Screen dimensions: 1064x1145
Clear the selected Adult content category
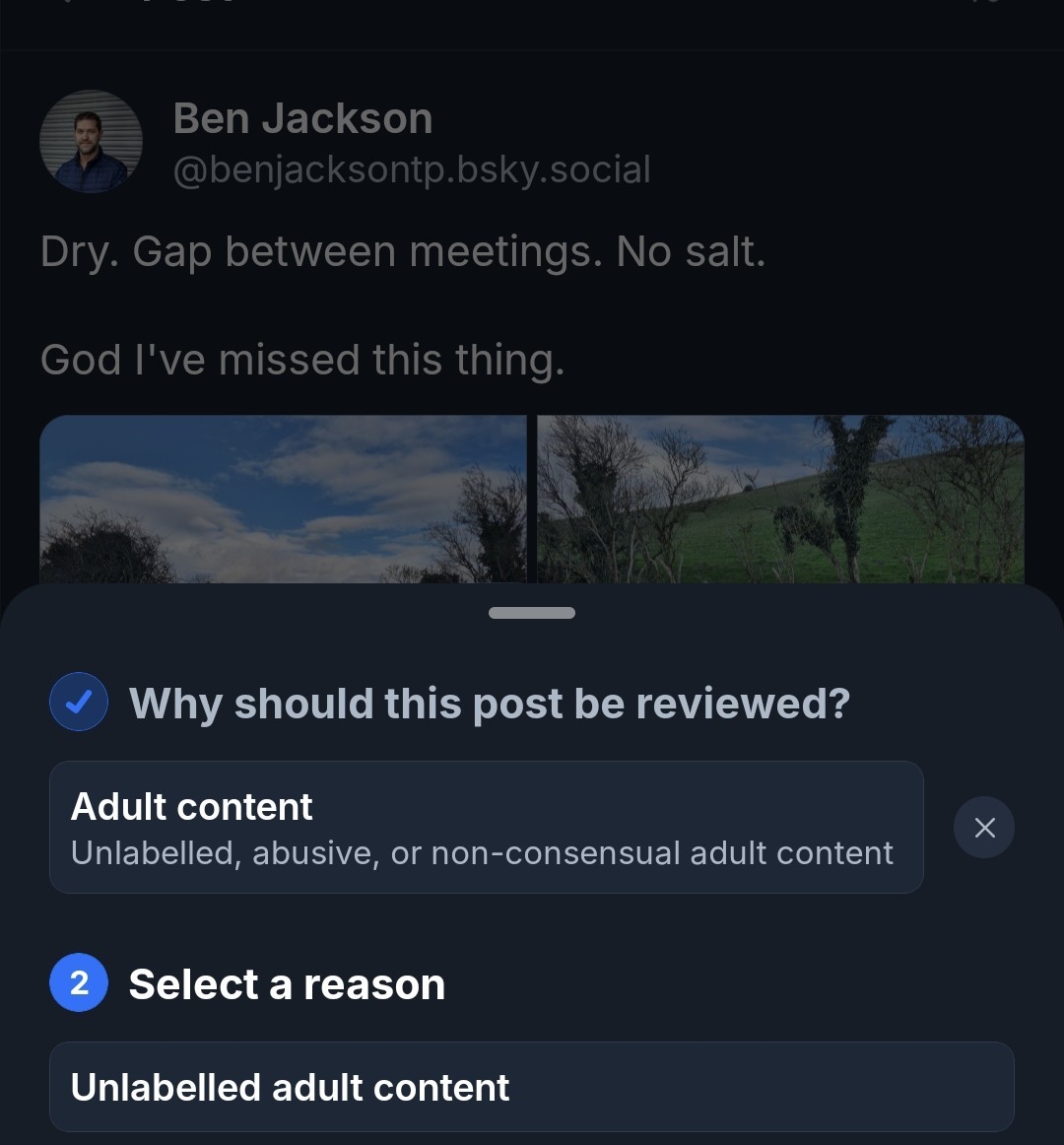tap(983, 828)
